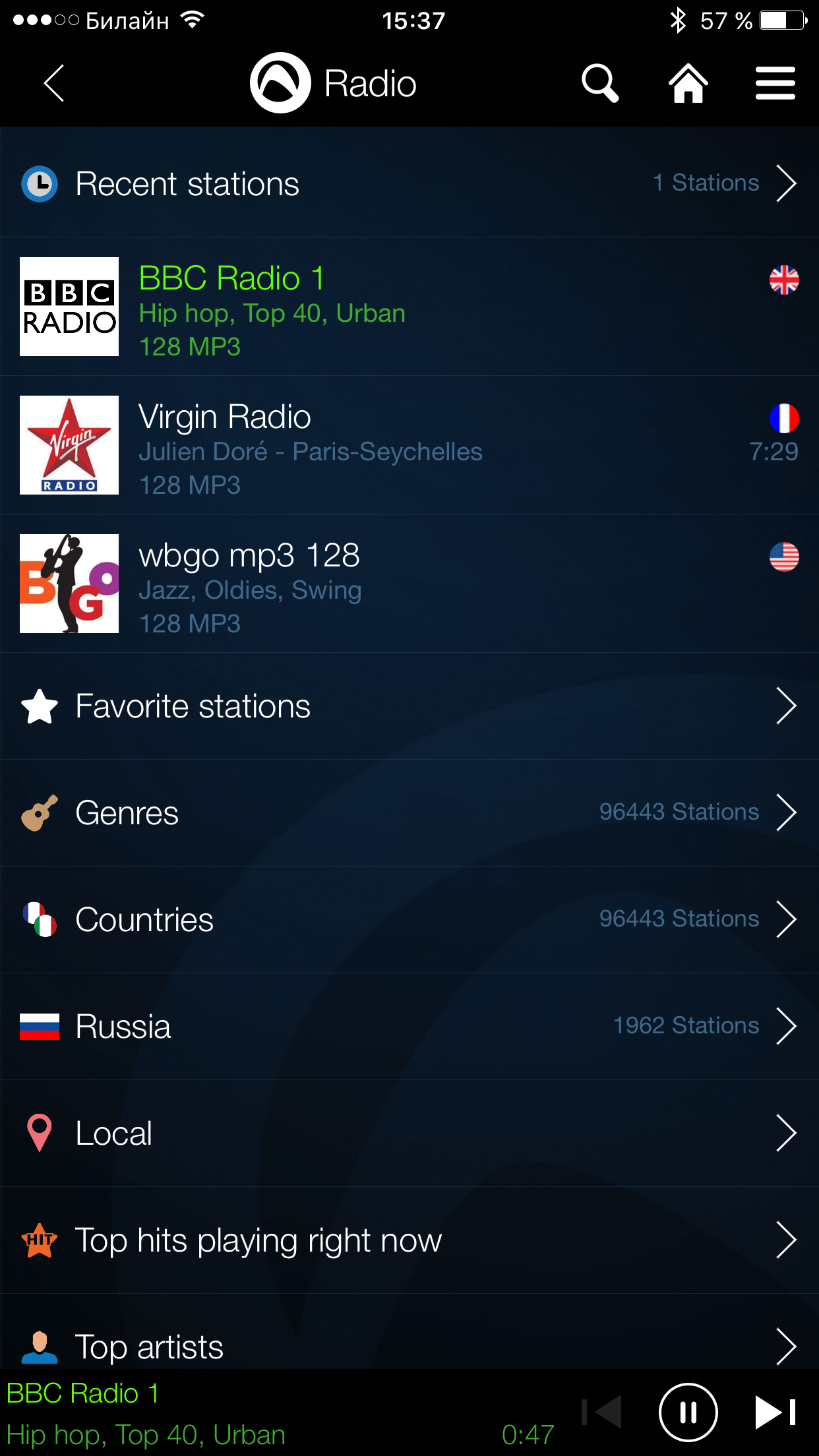Image resolution: width=819 pixels, height=1456 pixels.
Task: Open the hamburger menu
Action: pos(775,83)
